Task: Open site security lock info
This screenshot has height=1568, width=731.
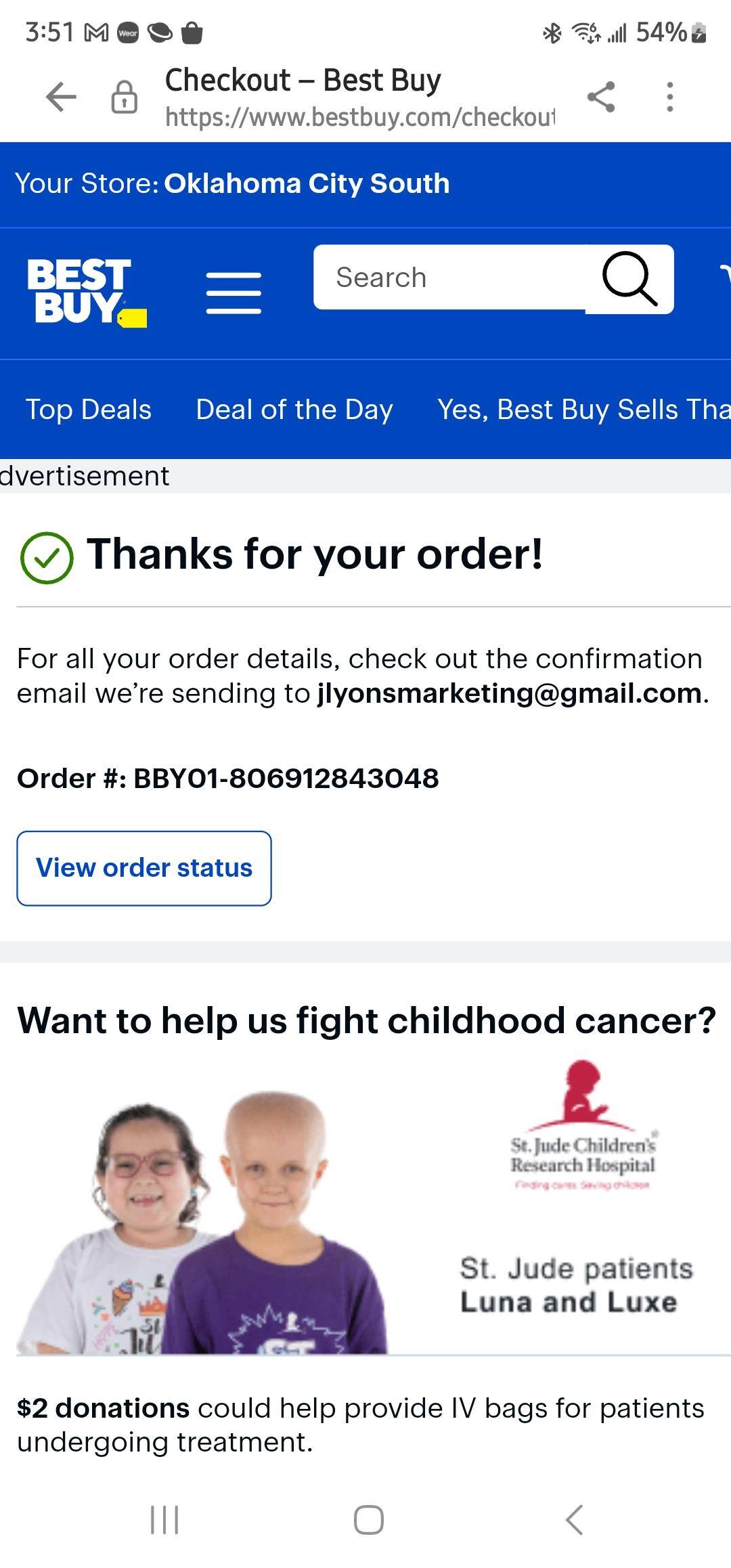Action: click(124, 97)
